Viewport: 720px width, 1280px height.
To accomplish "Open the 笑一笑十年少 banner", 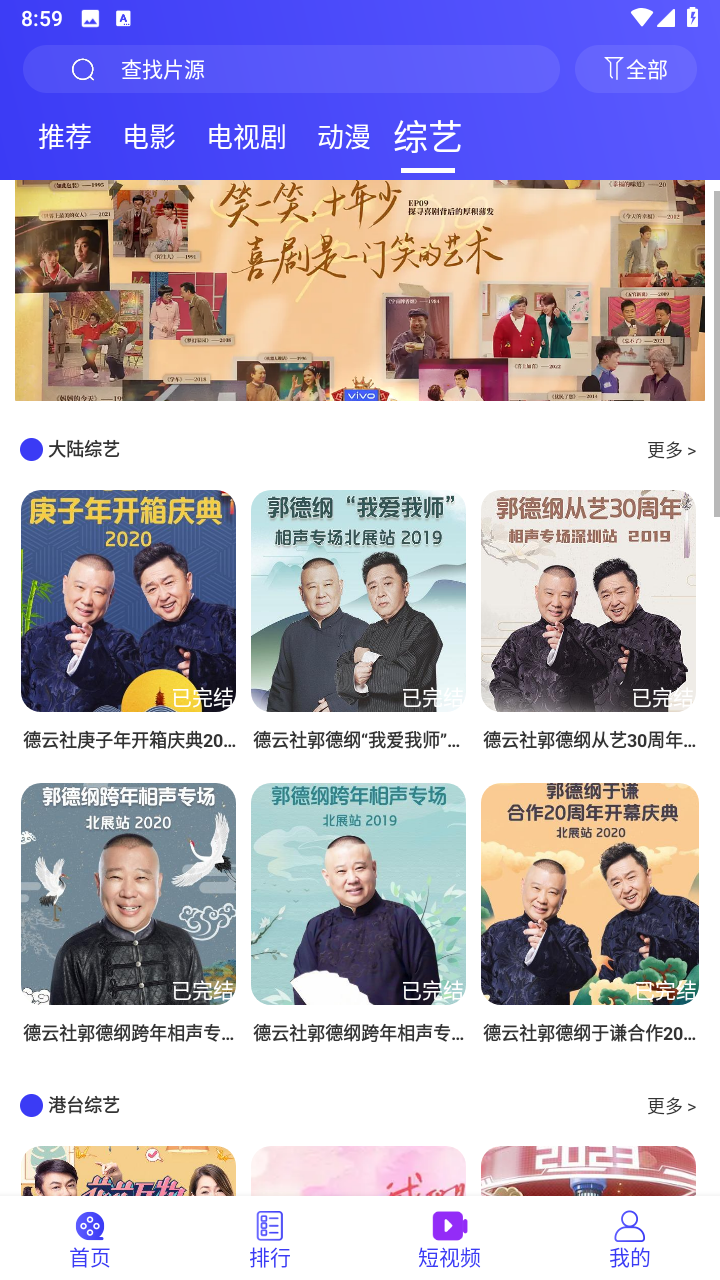I will (x=360, y=290).
